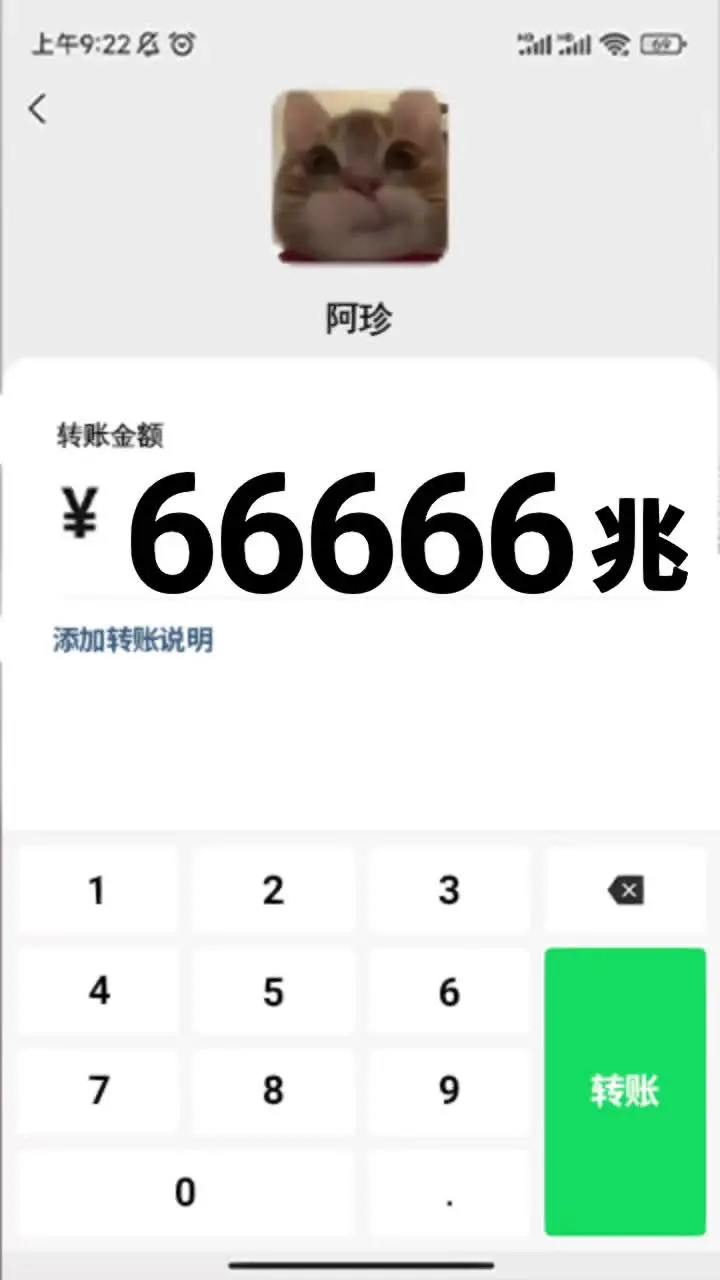Enter digit 8 on the keypad
The width and height of the screenshot is (720, 1280).
273,1090
